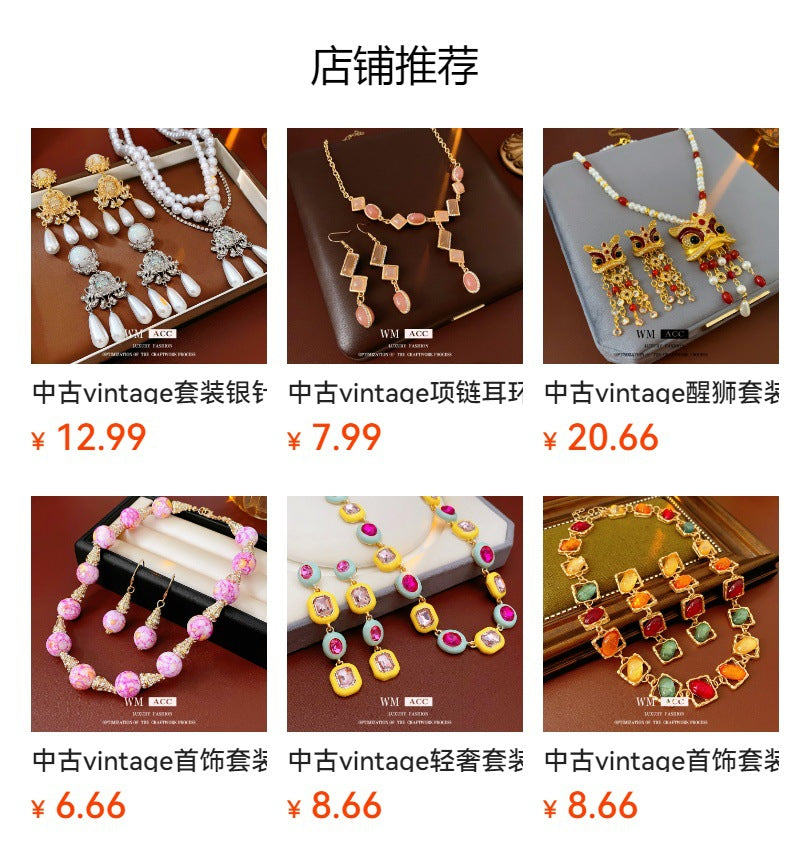View the 中古vintage项链耳环 item at ¥7.99
This screenshot has width=790, height=864.
point(405,246)
